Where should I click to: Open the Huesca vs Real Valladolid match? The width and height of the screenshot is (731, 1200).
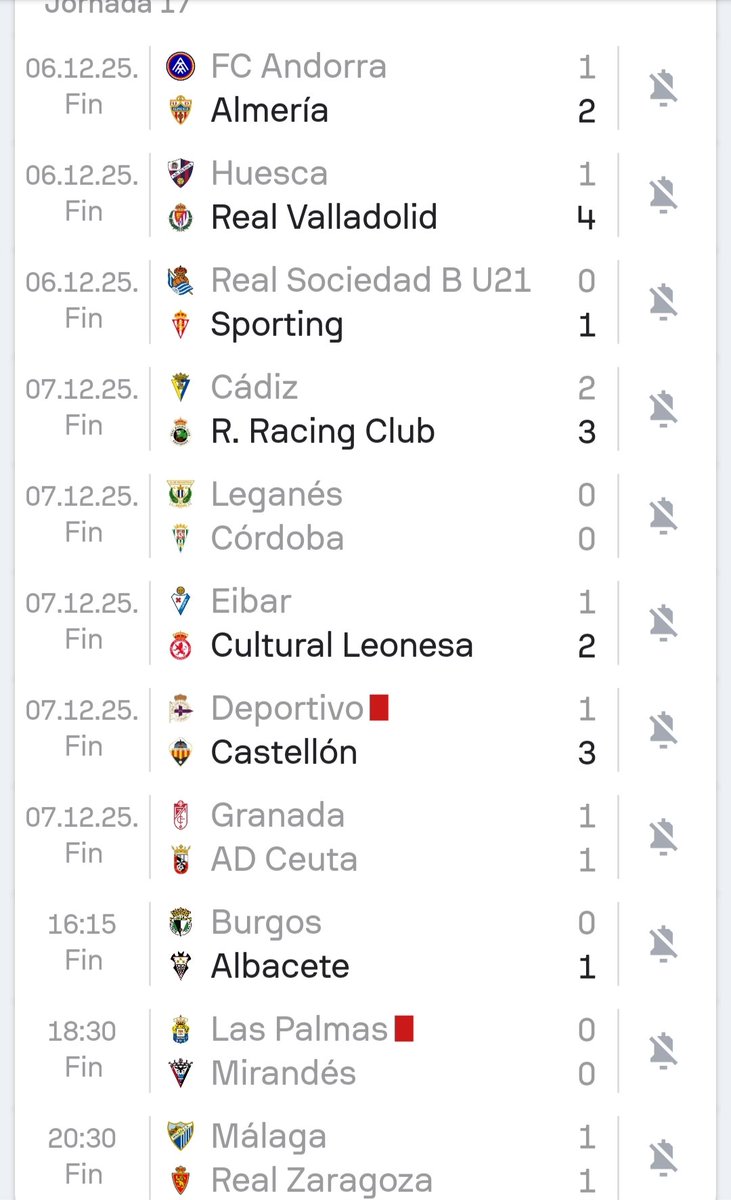(x=380, y=195)
